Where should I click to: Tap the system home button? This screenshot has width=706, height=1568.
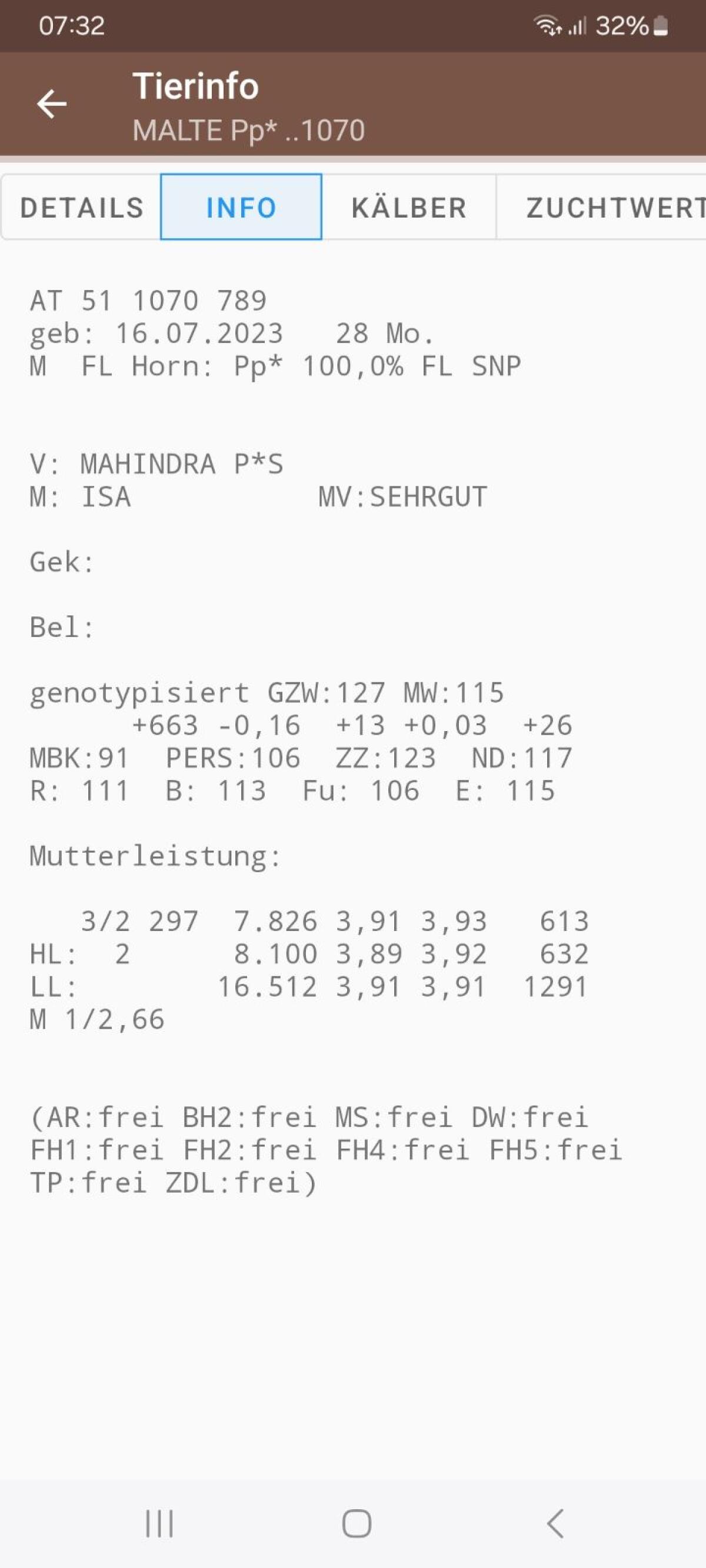tap(357, 1523)
